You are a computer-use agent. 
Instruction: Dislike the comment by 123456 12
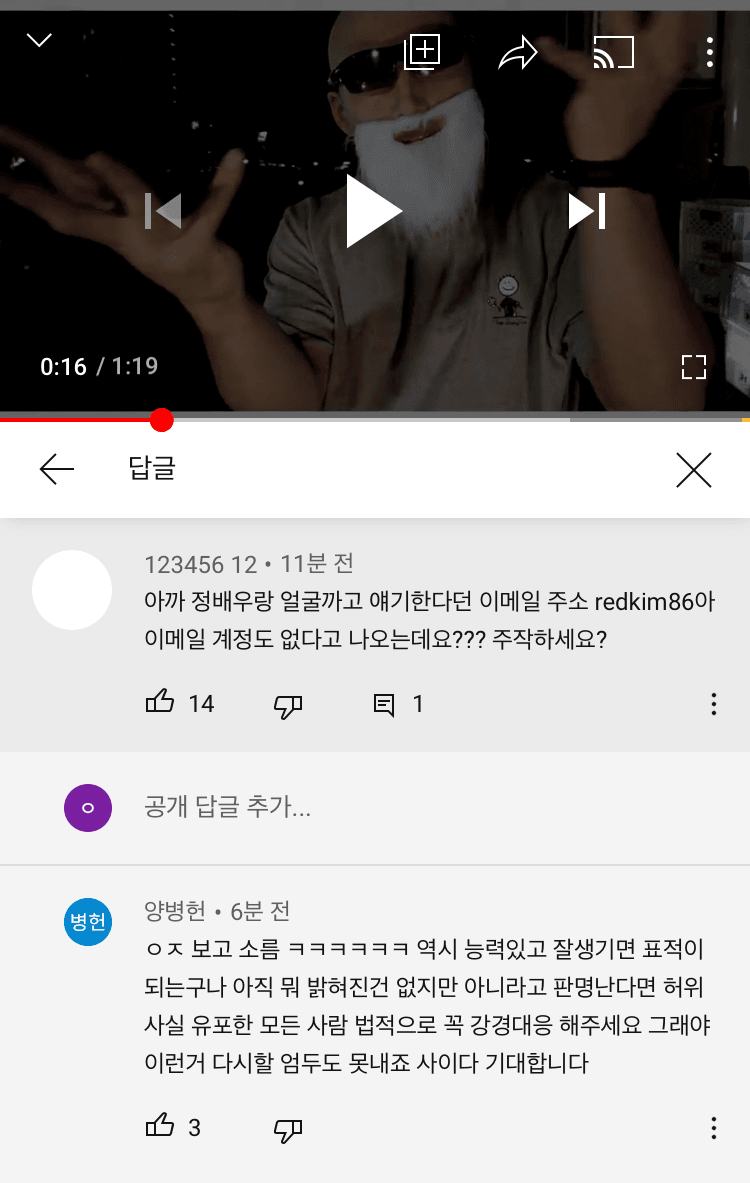(288, 705)
